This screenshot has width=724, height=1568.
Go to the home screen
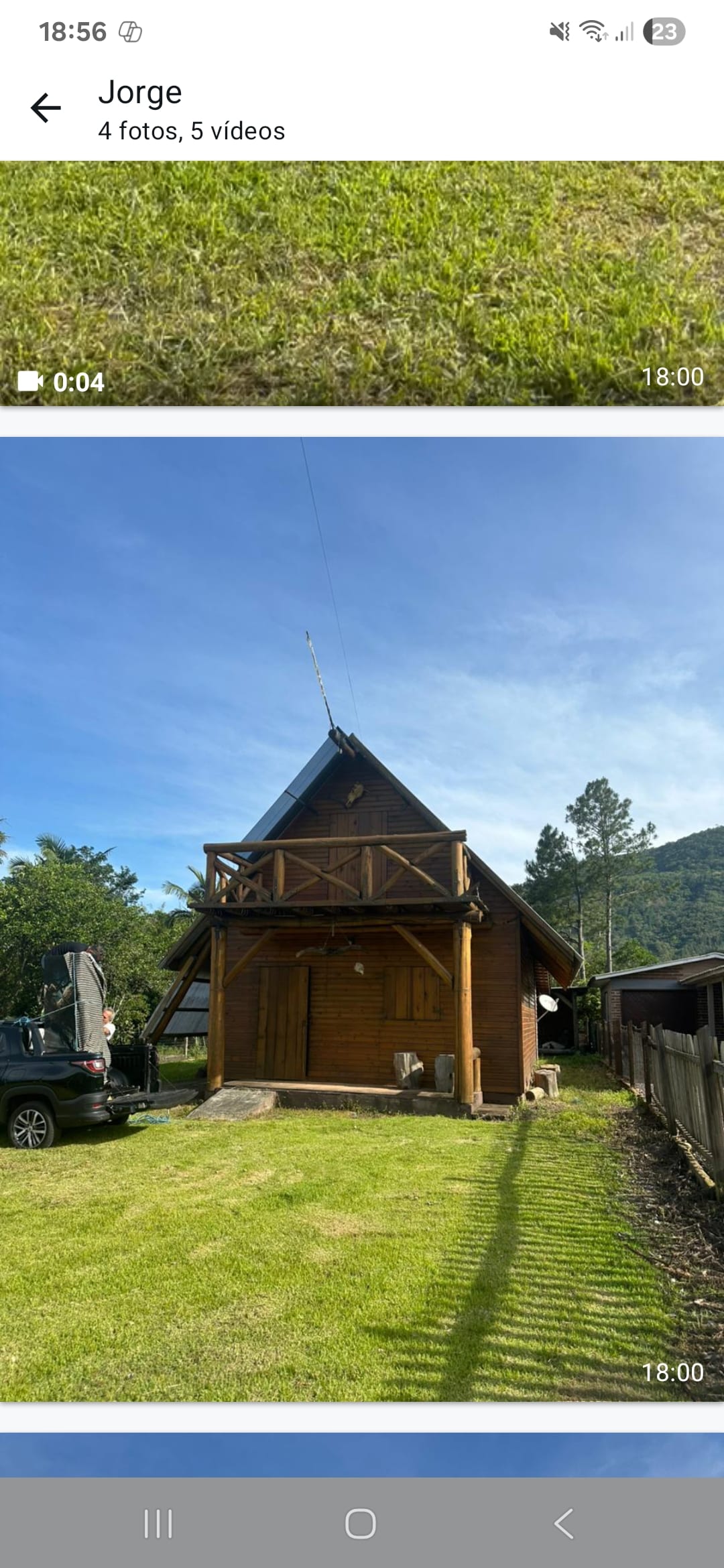(x=361, y=1524)
